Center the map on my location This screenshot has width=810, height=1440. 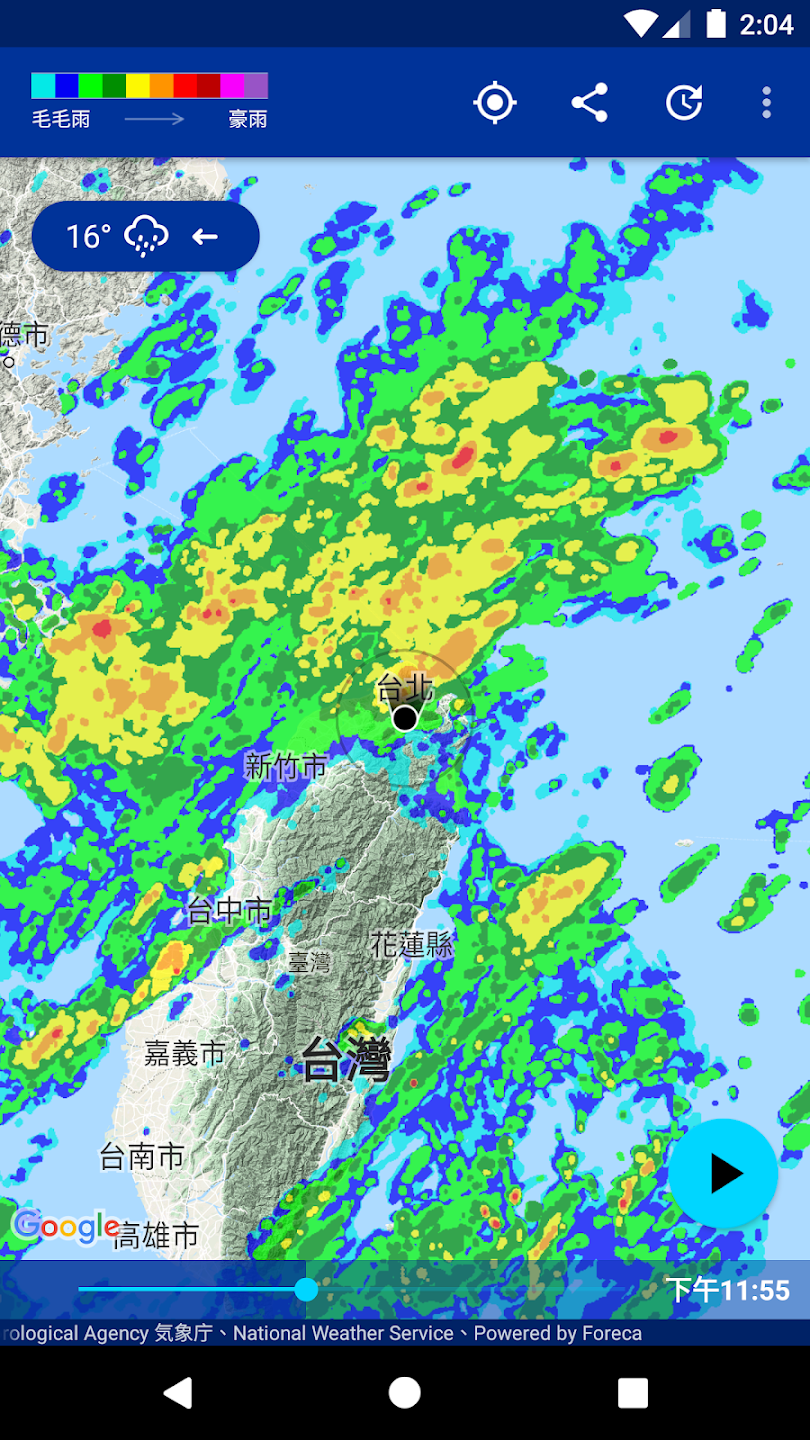[495, 103]
